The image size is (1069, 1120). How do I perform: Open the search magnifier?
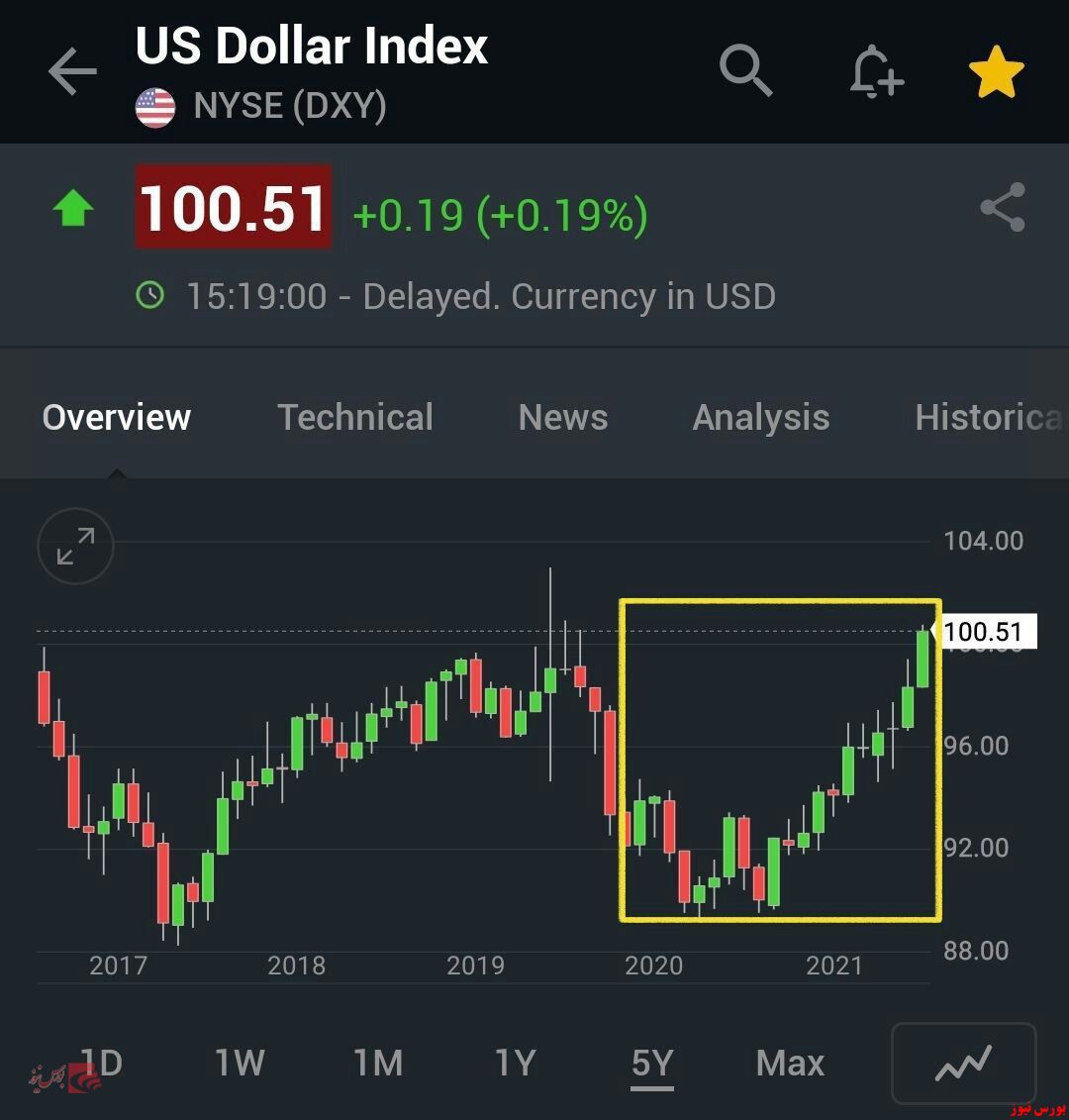[744, 71]
